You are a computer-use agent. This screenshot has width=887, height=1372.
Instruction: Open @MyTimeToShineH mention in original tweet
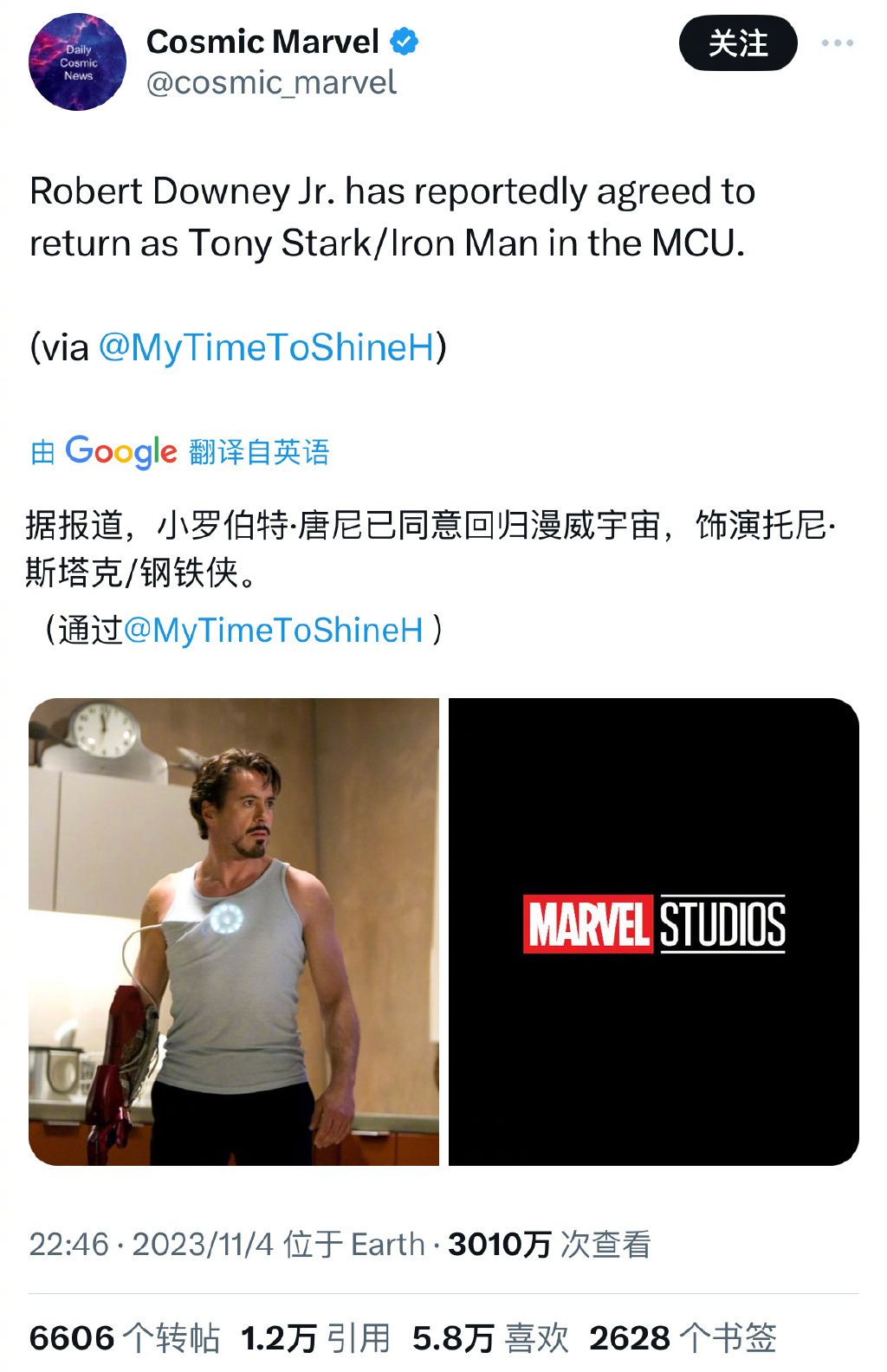(267, 347)
